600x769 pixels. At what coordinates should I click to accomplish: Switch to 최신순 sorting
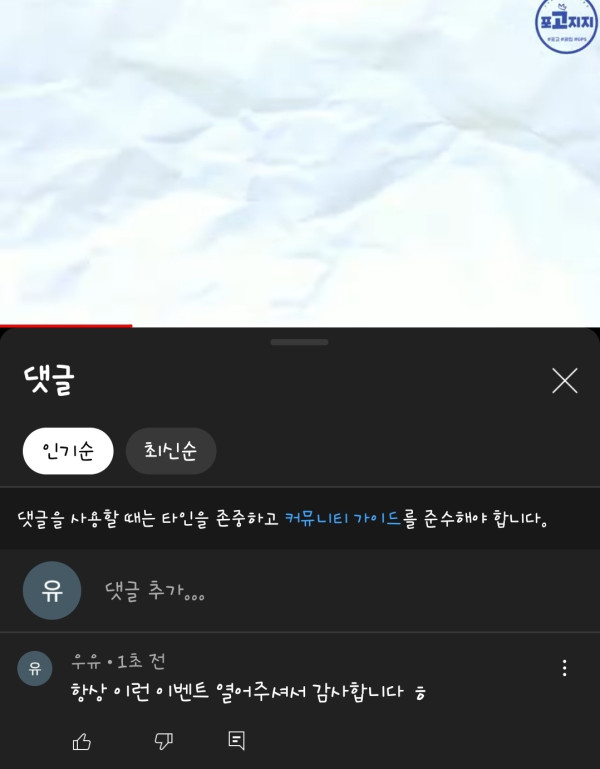[170, 451]
